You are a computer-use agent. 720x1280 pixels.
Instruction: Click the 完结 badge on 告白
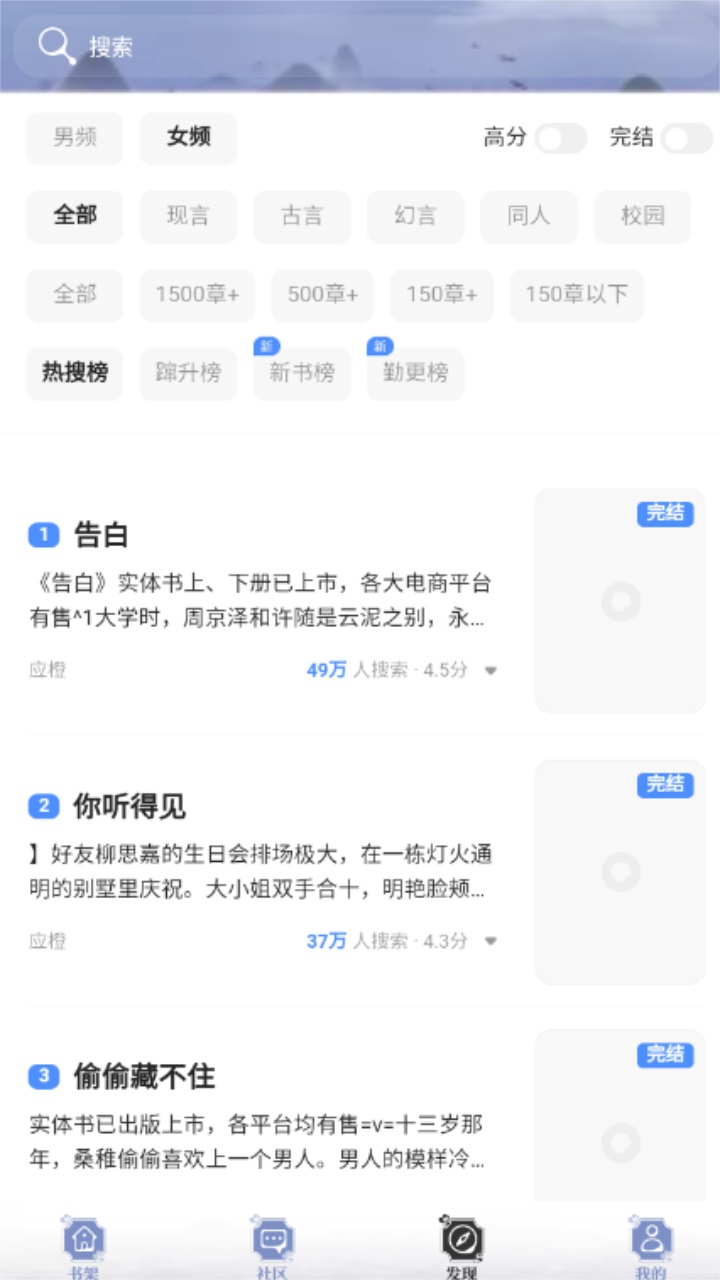664,513
